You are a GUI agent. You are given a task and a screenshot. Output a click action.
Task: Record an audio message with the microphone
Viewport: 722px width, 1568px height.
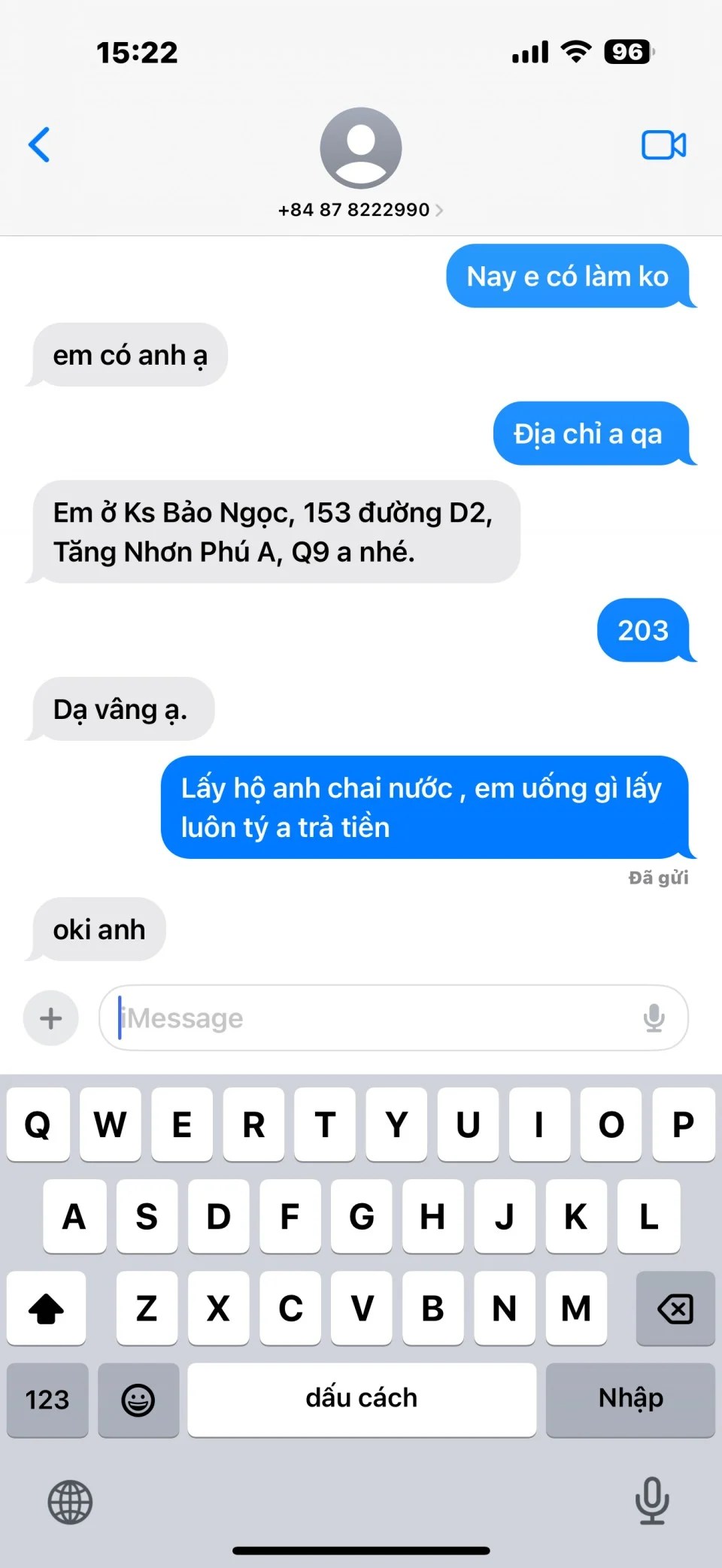[654, 1018]
